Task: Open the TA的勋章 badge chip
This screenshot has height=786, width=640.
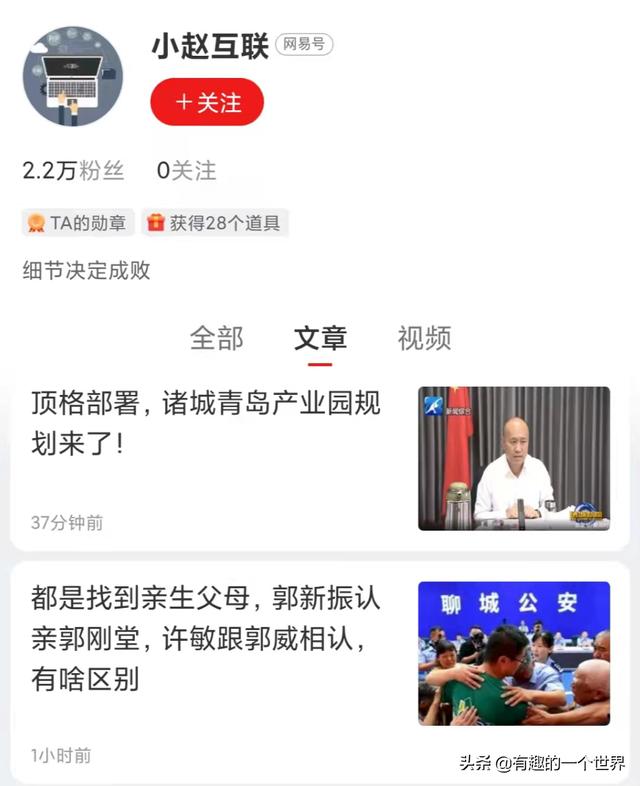Action: coord(78,223)
